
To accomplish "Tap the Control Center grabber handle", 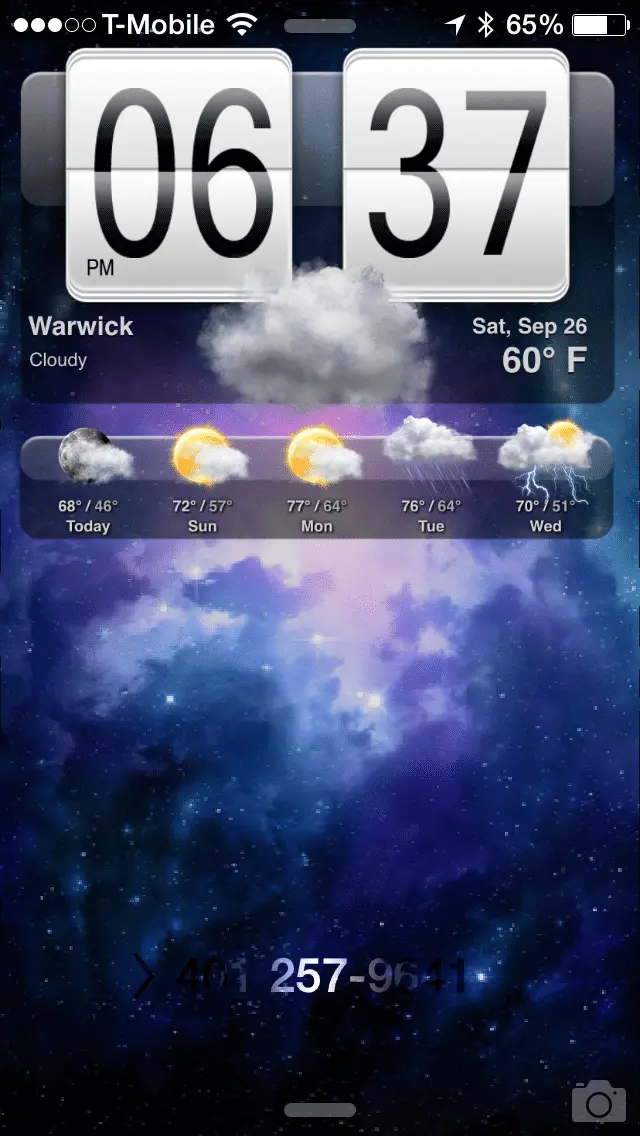I will (x=320, y=1110).
